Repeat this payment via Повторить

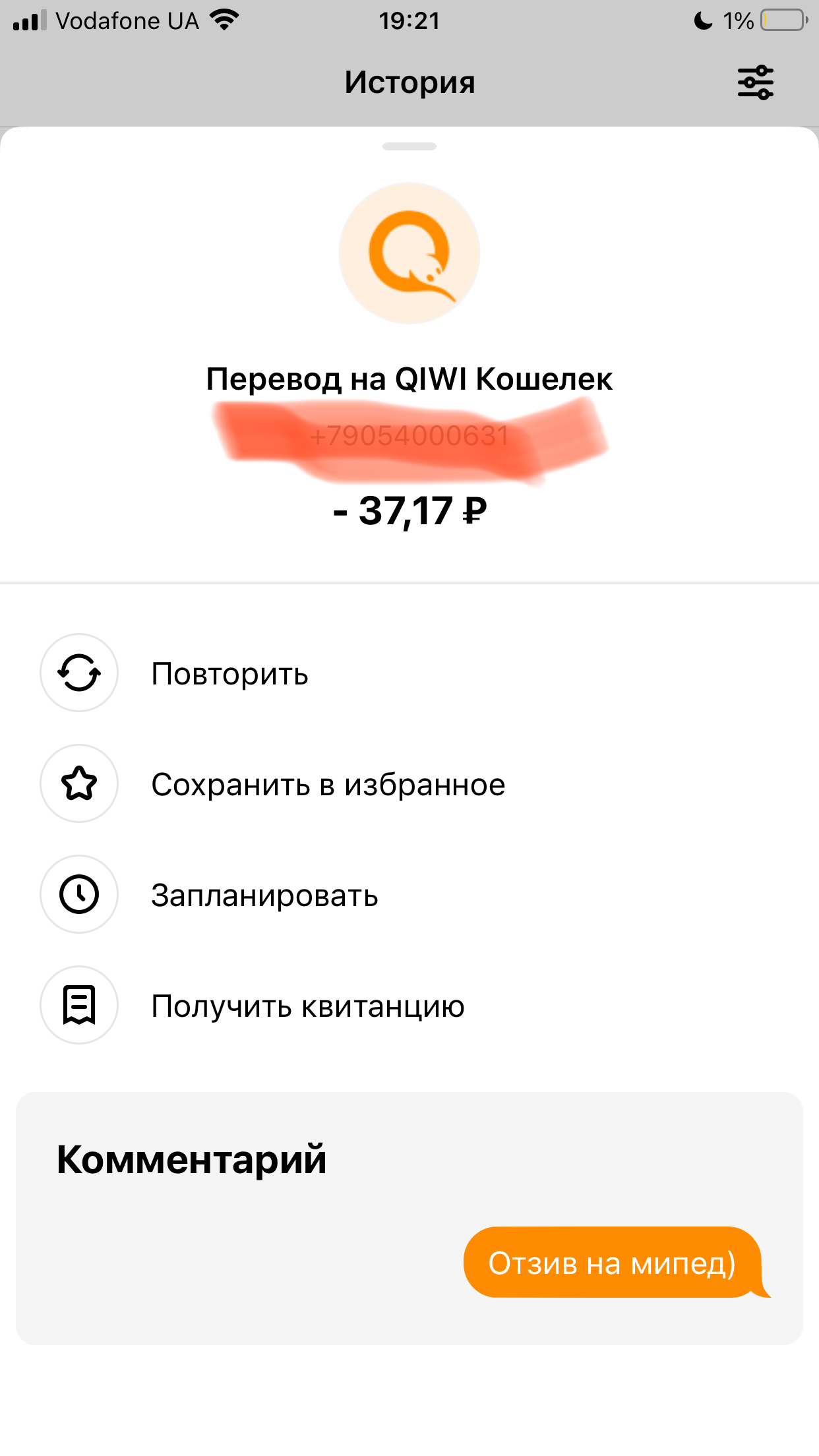point(409,673)
